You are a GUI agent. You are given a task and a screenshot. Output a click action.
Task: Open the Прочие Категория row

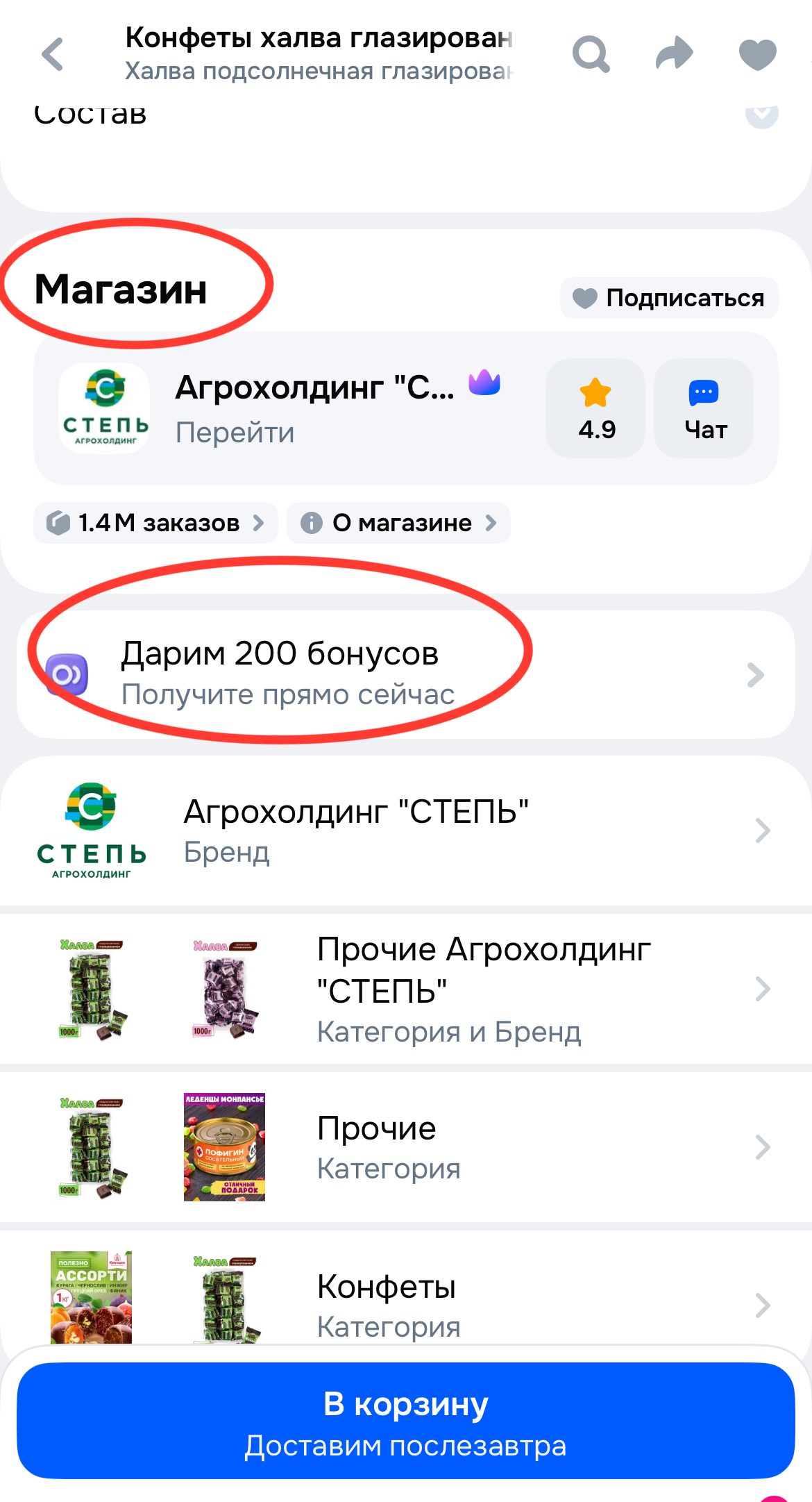coord(405,1147)
